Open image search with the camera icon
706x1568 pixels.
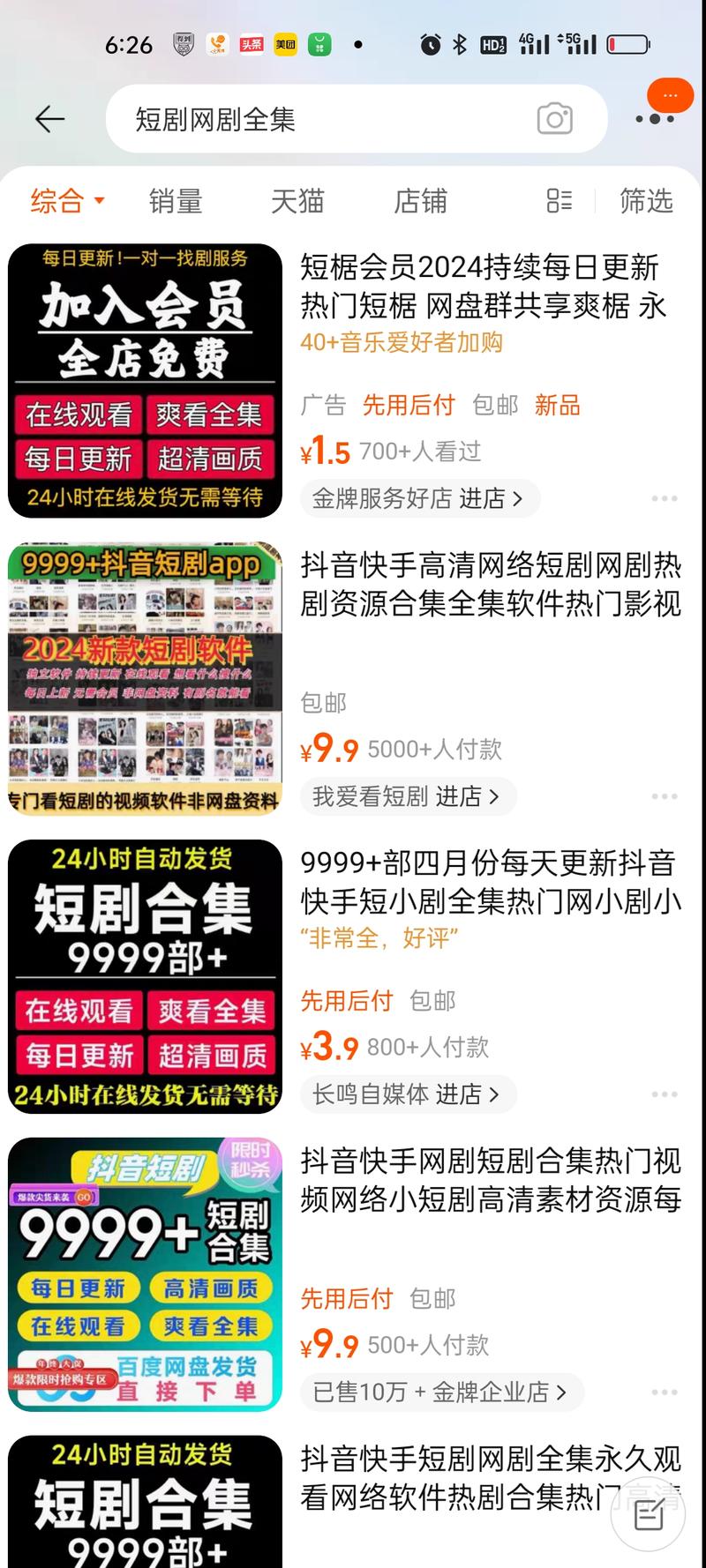pos(554,119)
